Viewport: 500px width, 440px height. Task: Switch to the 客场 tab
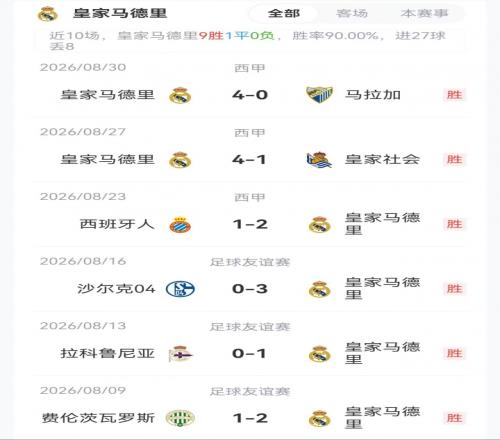pos(352,14)
